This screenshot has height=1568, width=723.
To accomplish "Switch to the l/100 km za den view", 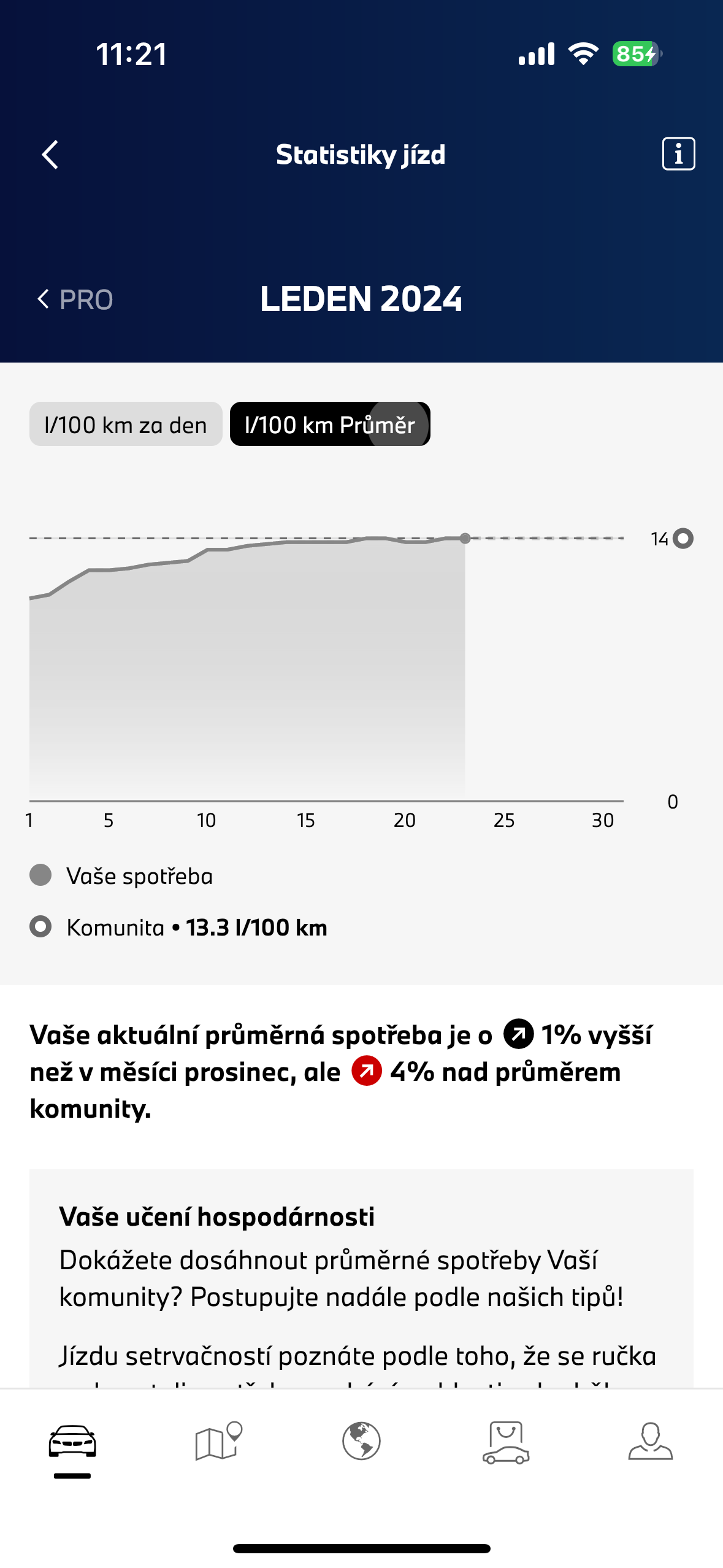I will (x=125, y=424).
